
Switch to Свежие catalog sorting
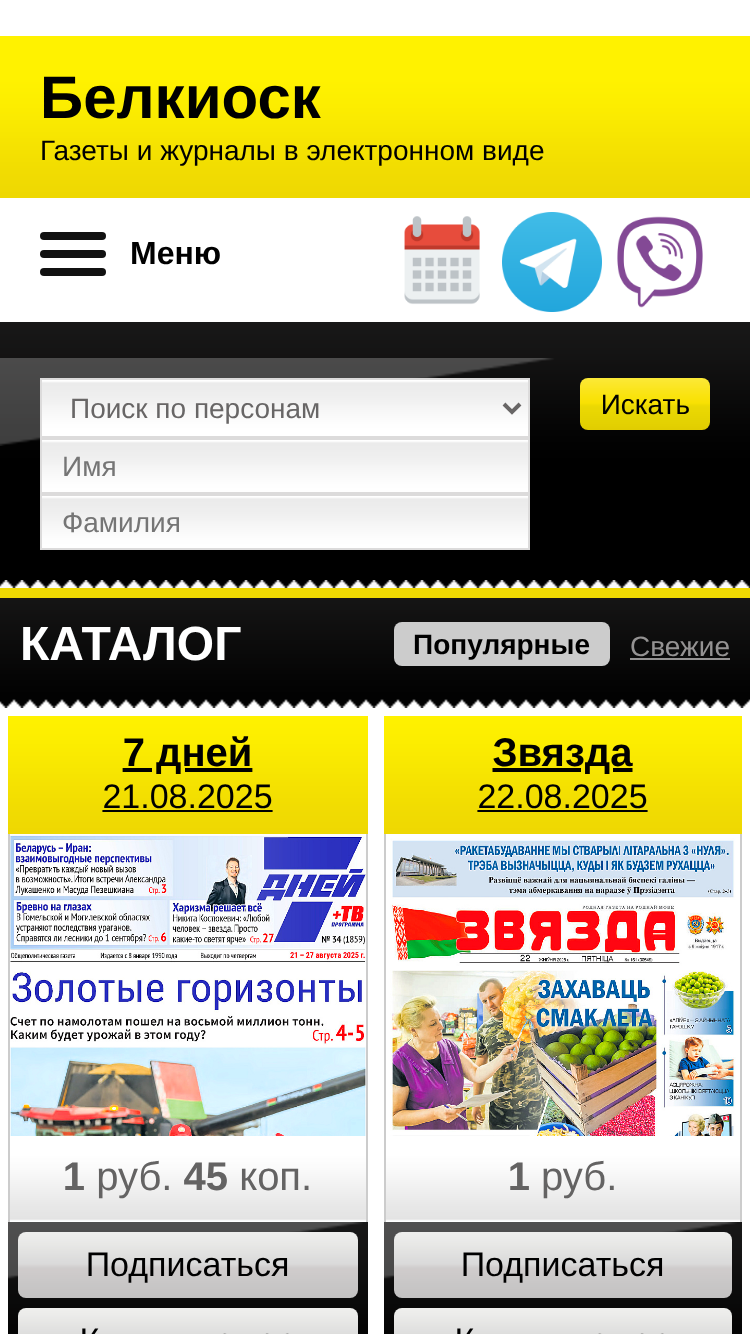(680, 646)
